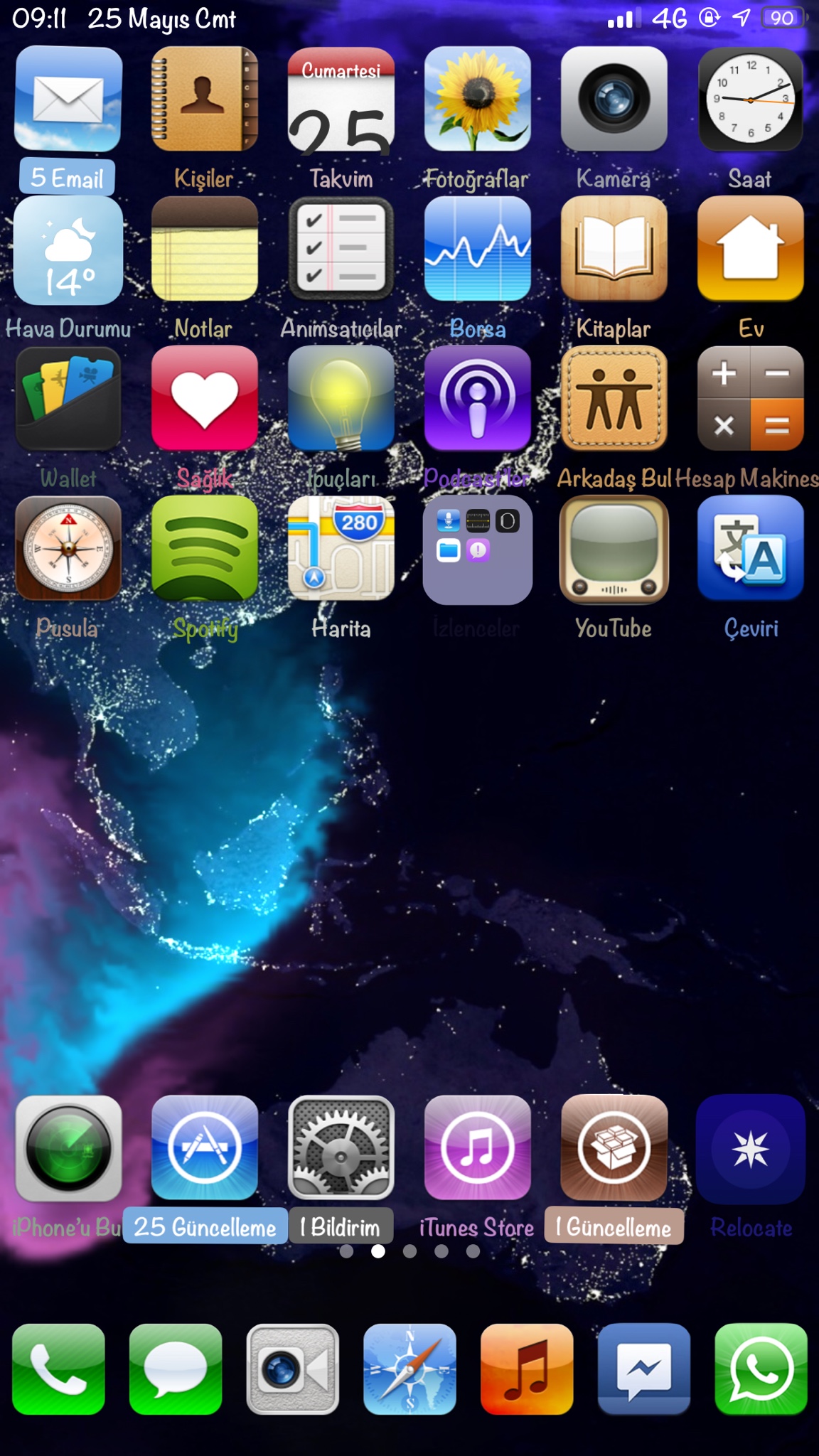Open the Saat clock app
This screenshot has height=1456, width=819.
[x=751, y=100]
